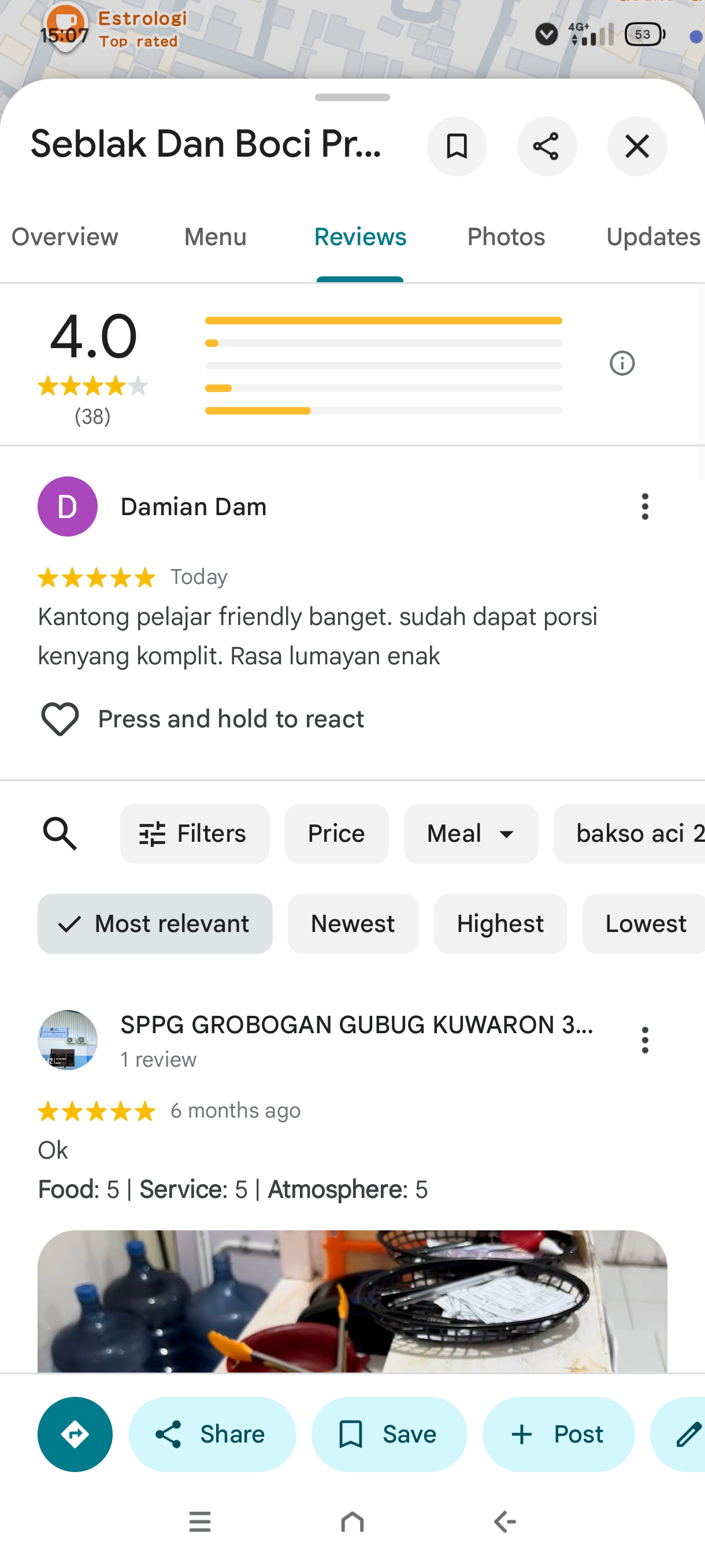Close the place details sheet
705x1568 pixels.
point(637,146)
